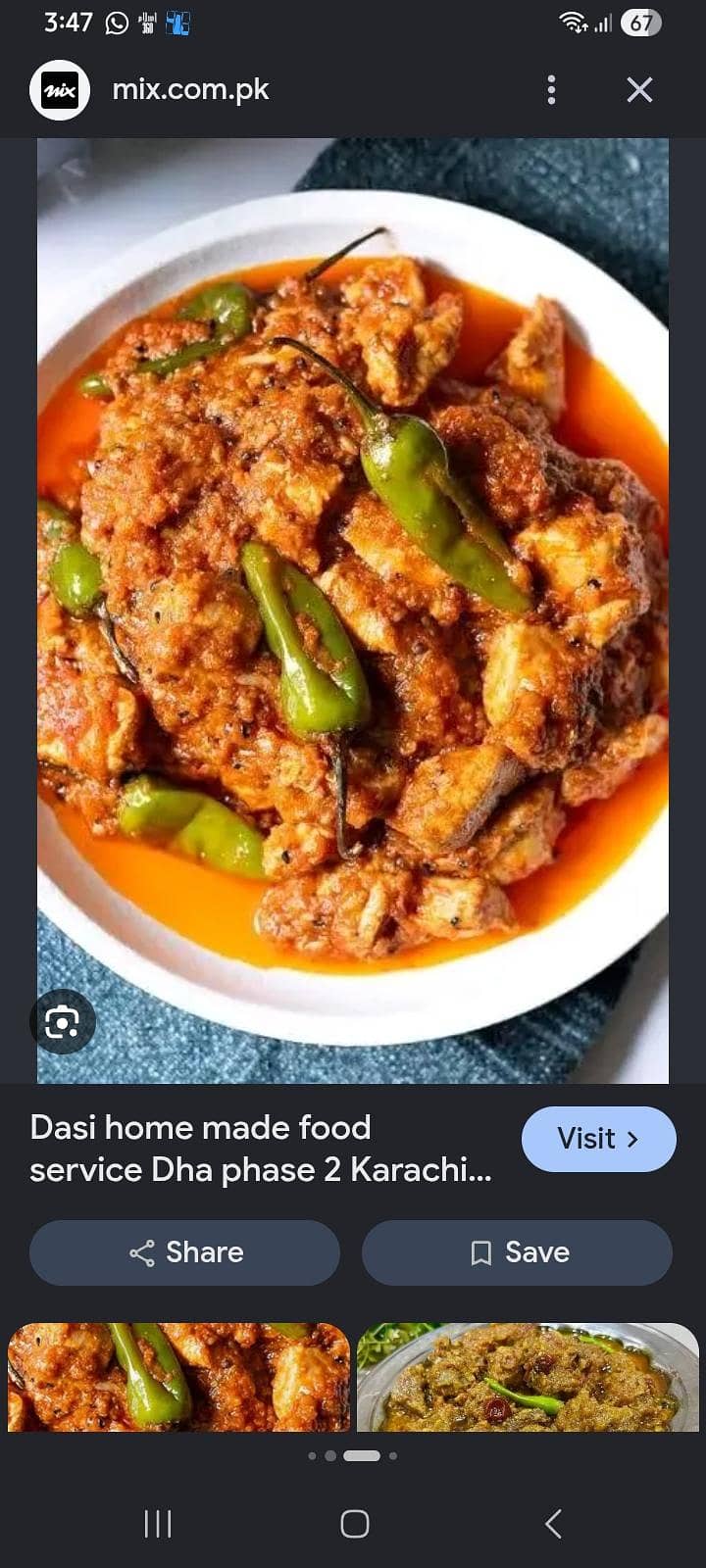Save this image to collection
Image resolution: width=706 pixels, height=1568 pixels.
(517, 1252)
